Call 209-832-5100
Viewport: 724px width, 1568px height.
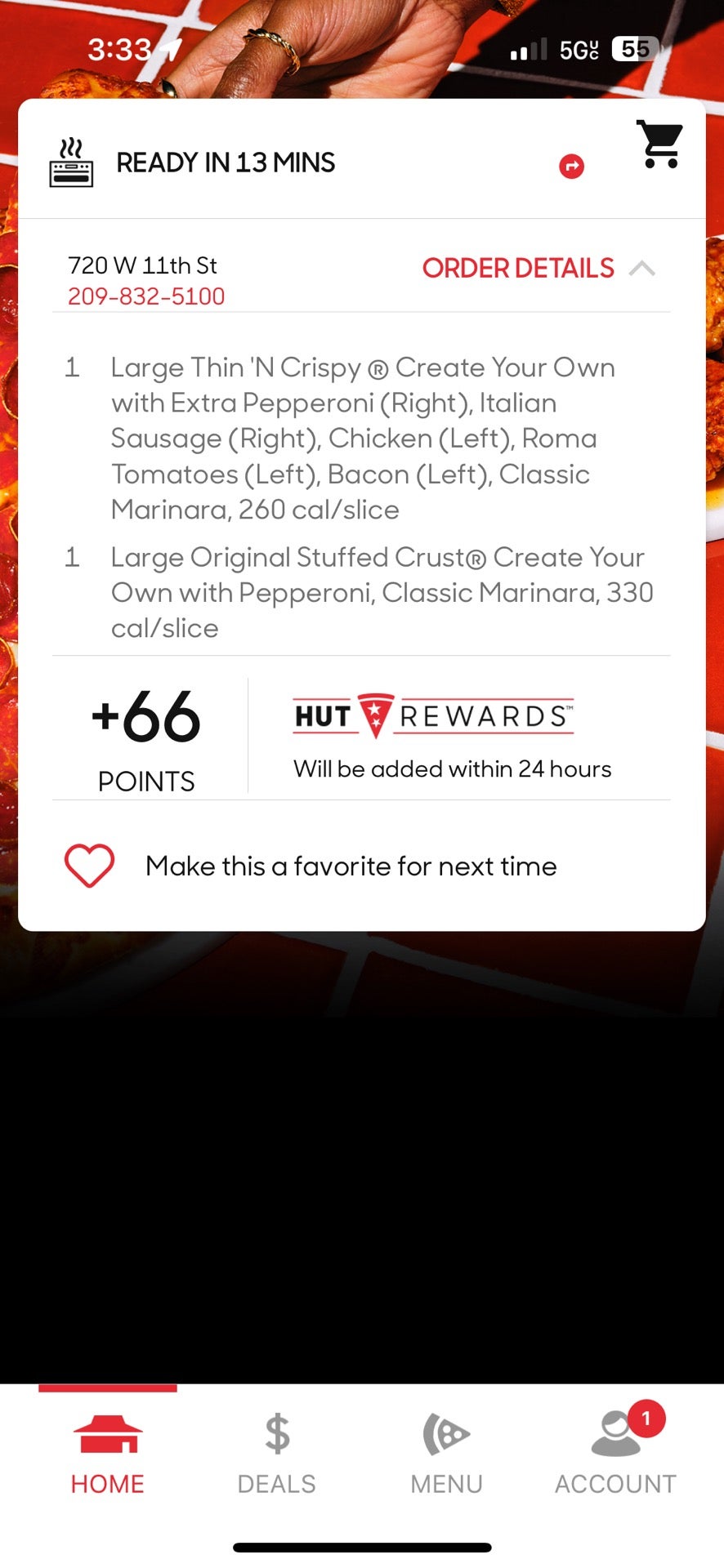tap(146, 296)
